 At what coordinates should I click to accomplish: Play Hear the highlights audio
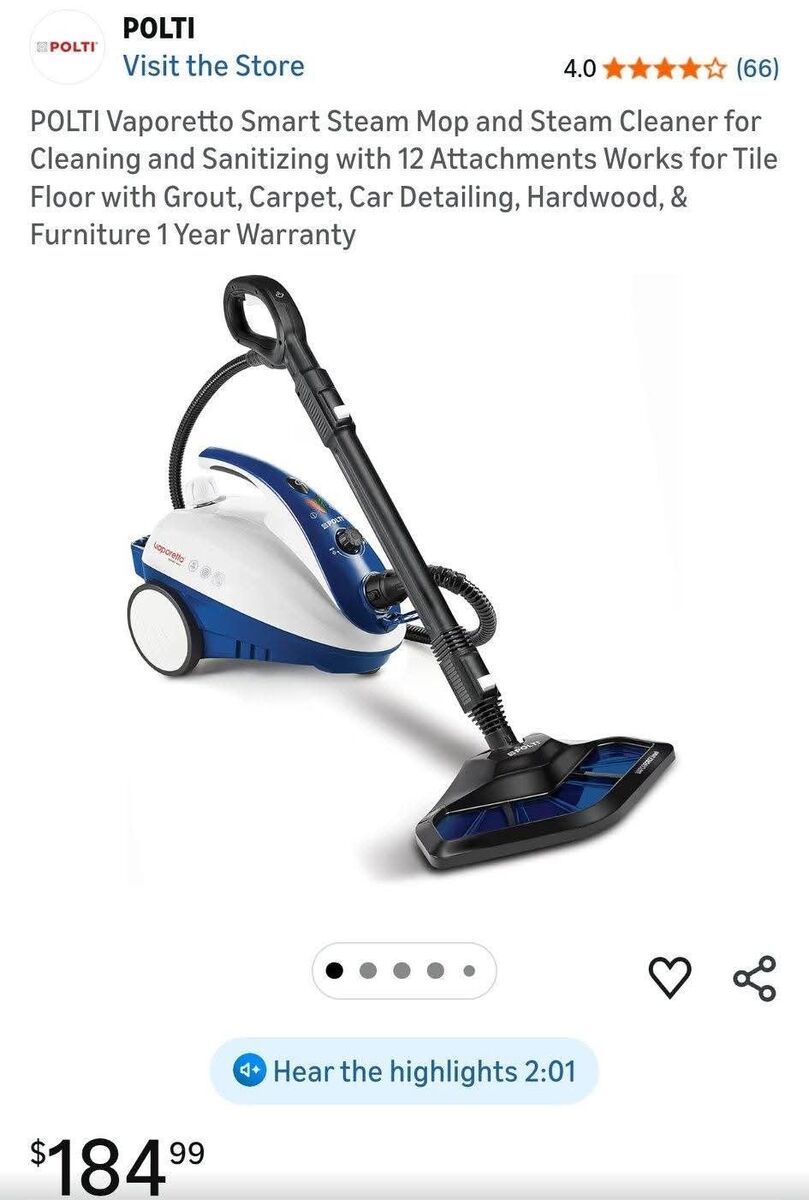[x=404, y=1071]
